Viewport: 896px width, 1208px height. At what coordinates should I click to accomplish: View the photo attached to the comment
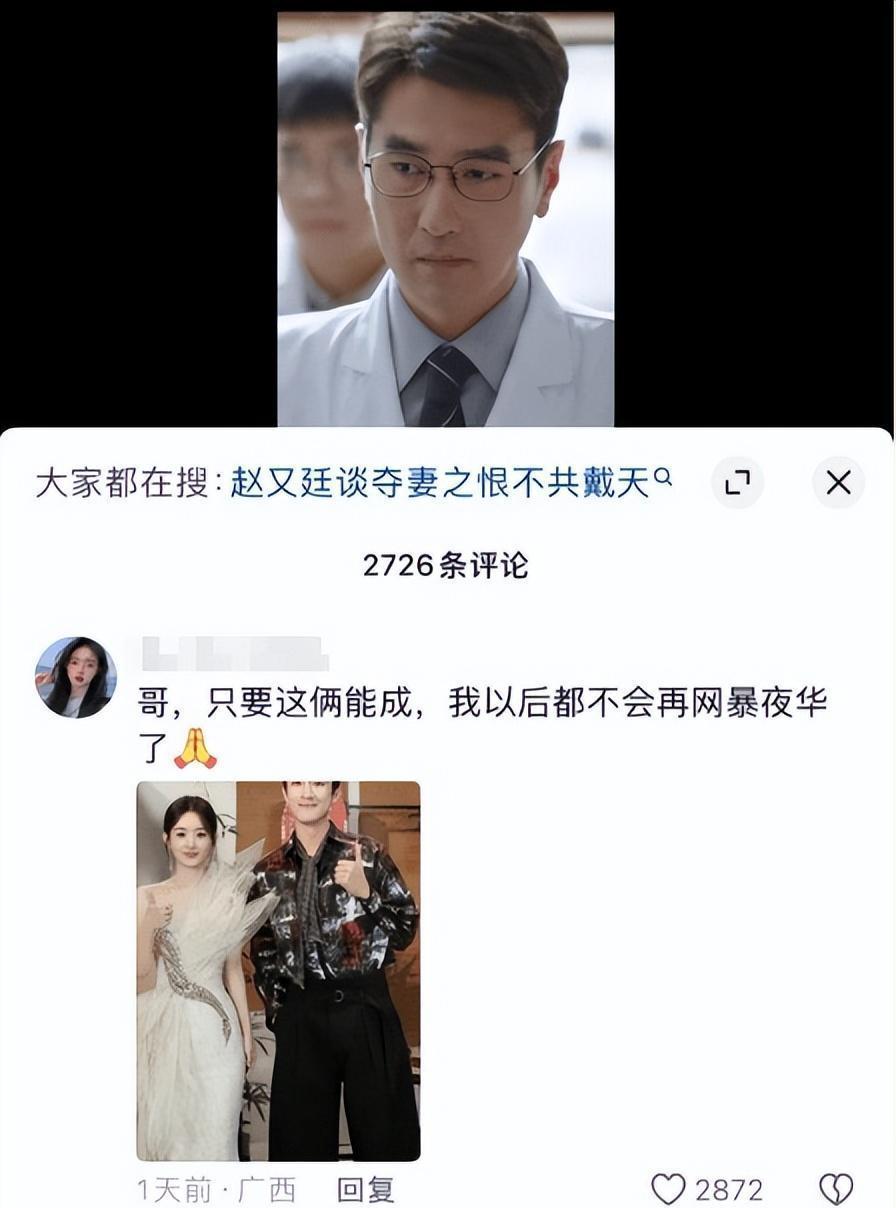pos(278,970)
